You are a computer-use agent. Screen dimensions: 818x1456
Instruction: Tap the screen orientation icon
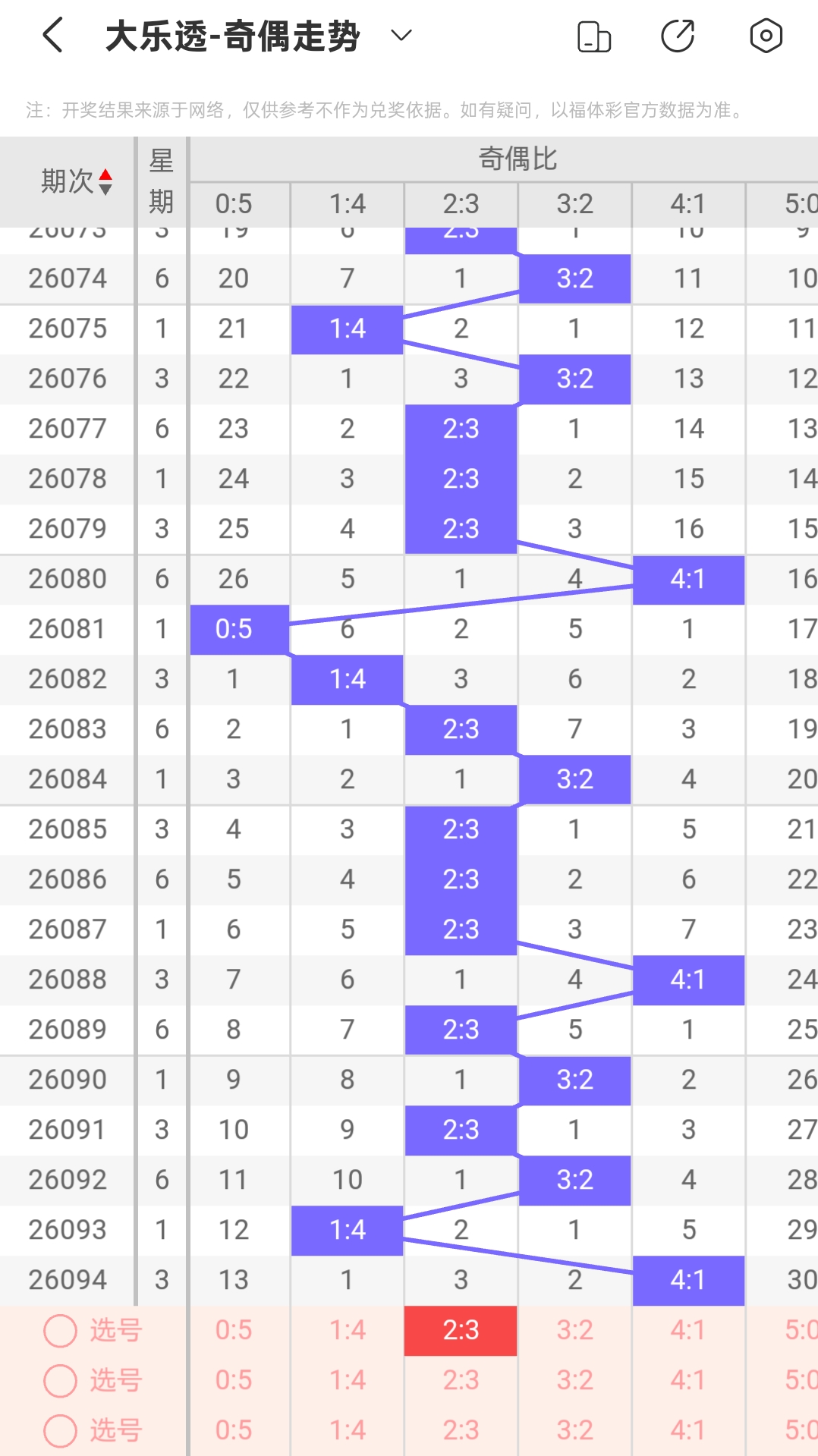tap(594, 36)
